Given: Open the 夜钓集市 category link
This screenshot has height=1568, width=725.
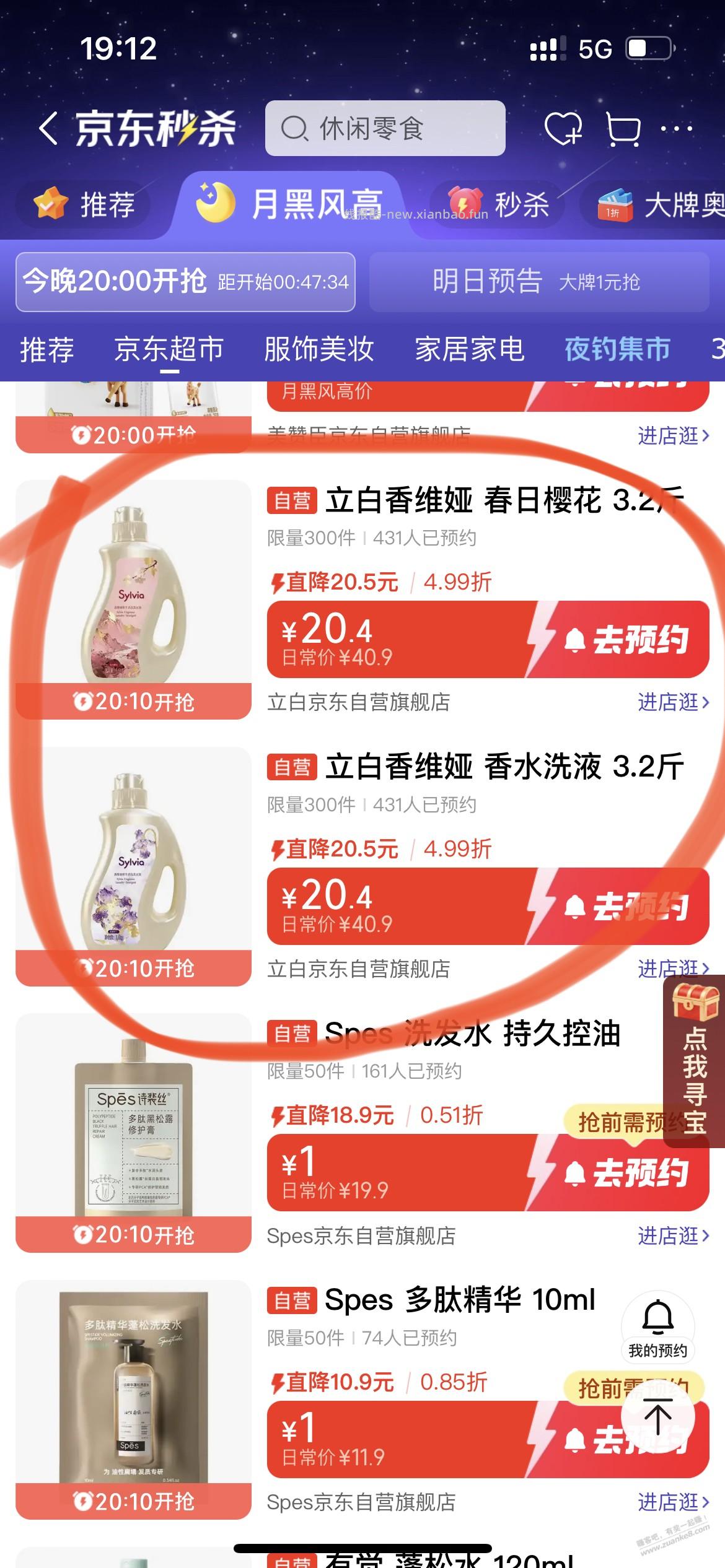Looking at the screenshot, I should click(618, 350).
